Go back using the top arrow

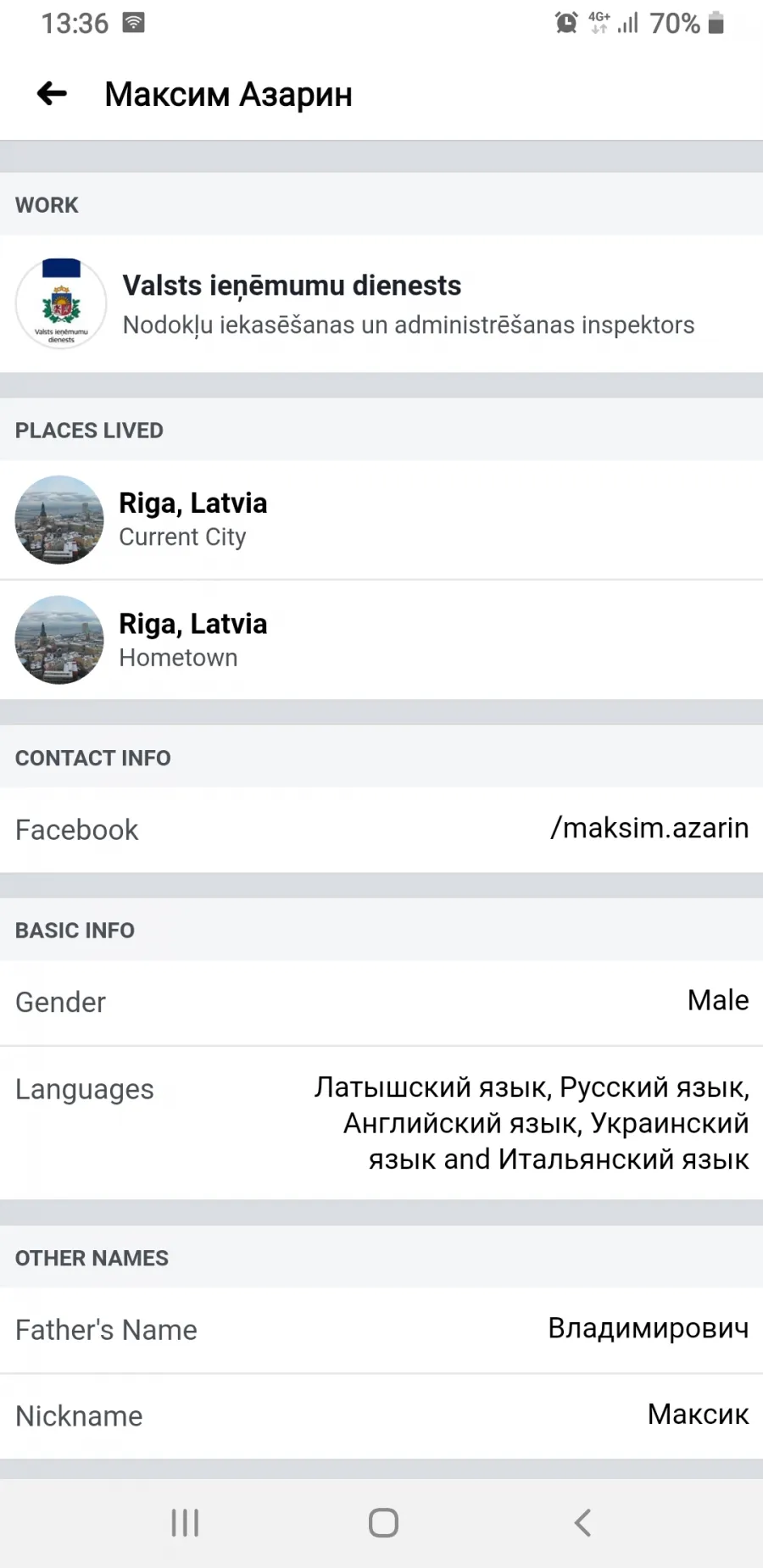(x=52, y=93)
